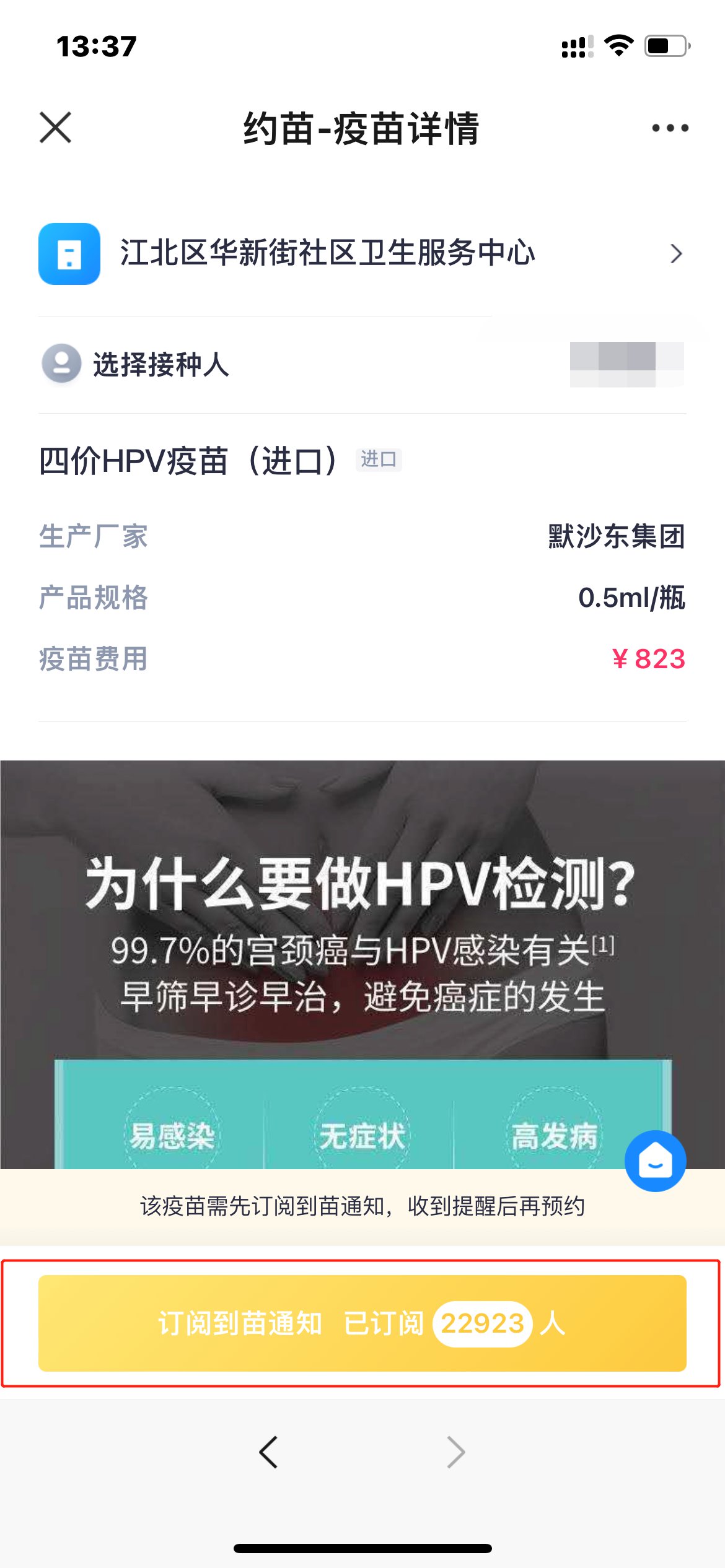Open the three-dot more options menu
725x1568 pixels.
pos(670,128)
